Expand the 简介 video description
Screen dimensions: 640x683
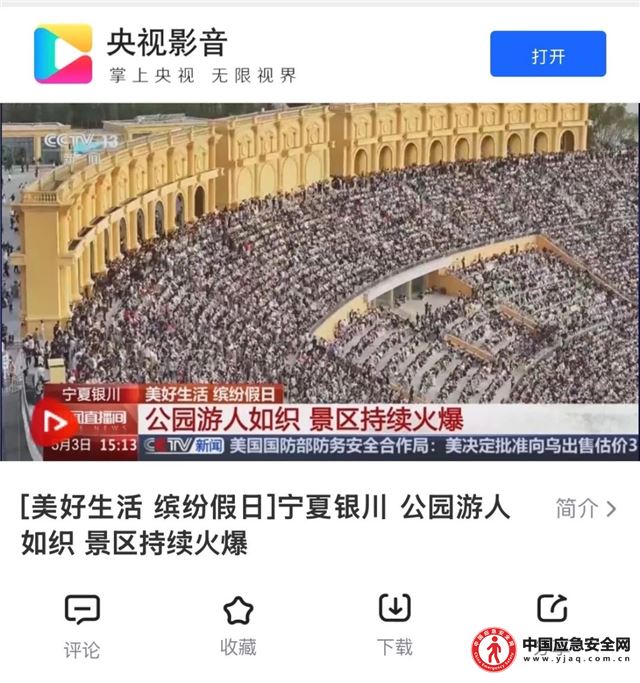(x=586, y=508)
